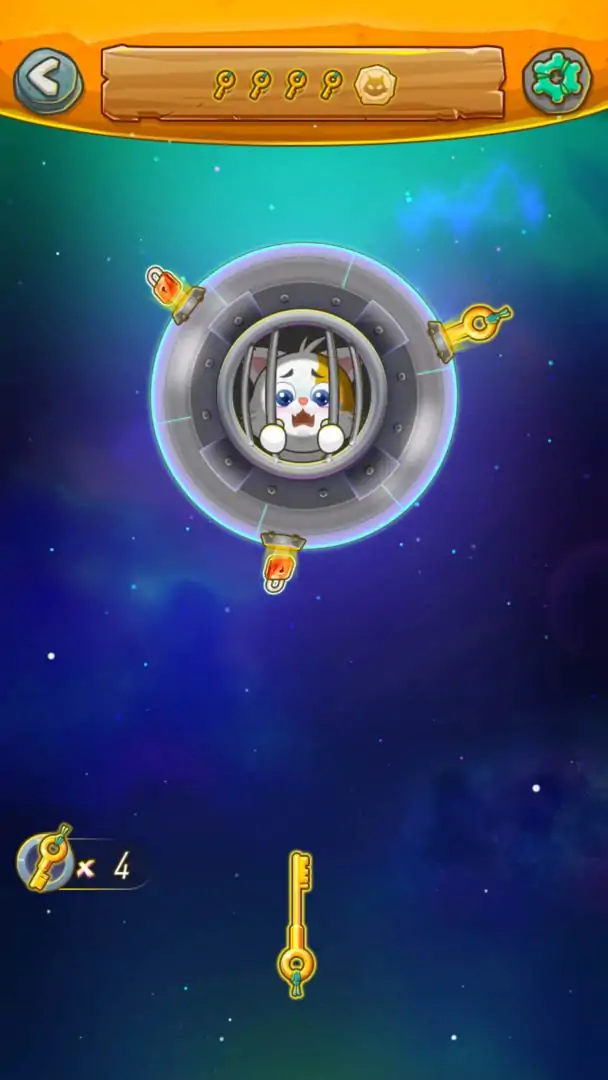Image resolution: width=608 pixels, height=1080 pixels.
Task: Launch the golden key toward the cage
Action: click(x=296, y=923)
